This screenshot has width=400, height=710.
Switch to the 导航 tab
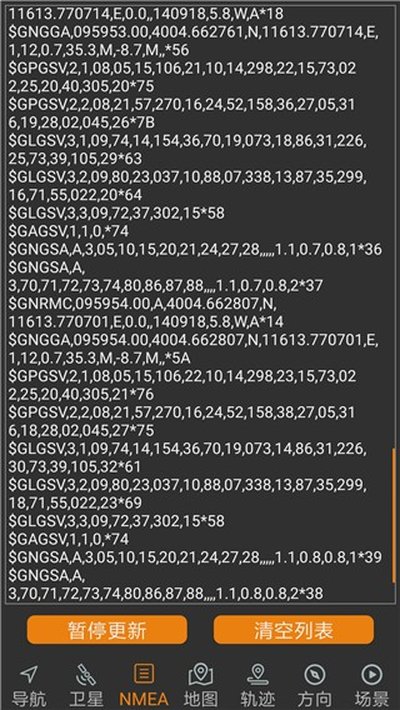[x=29, y=686]
